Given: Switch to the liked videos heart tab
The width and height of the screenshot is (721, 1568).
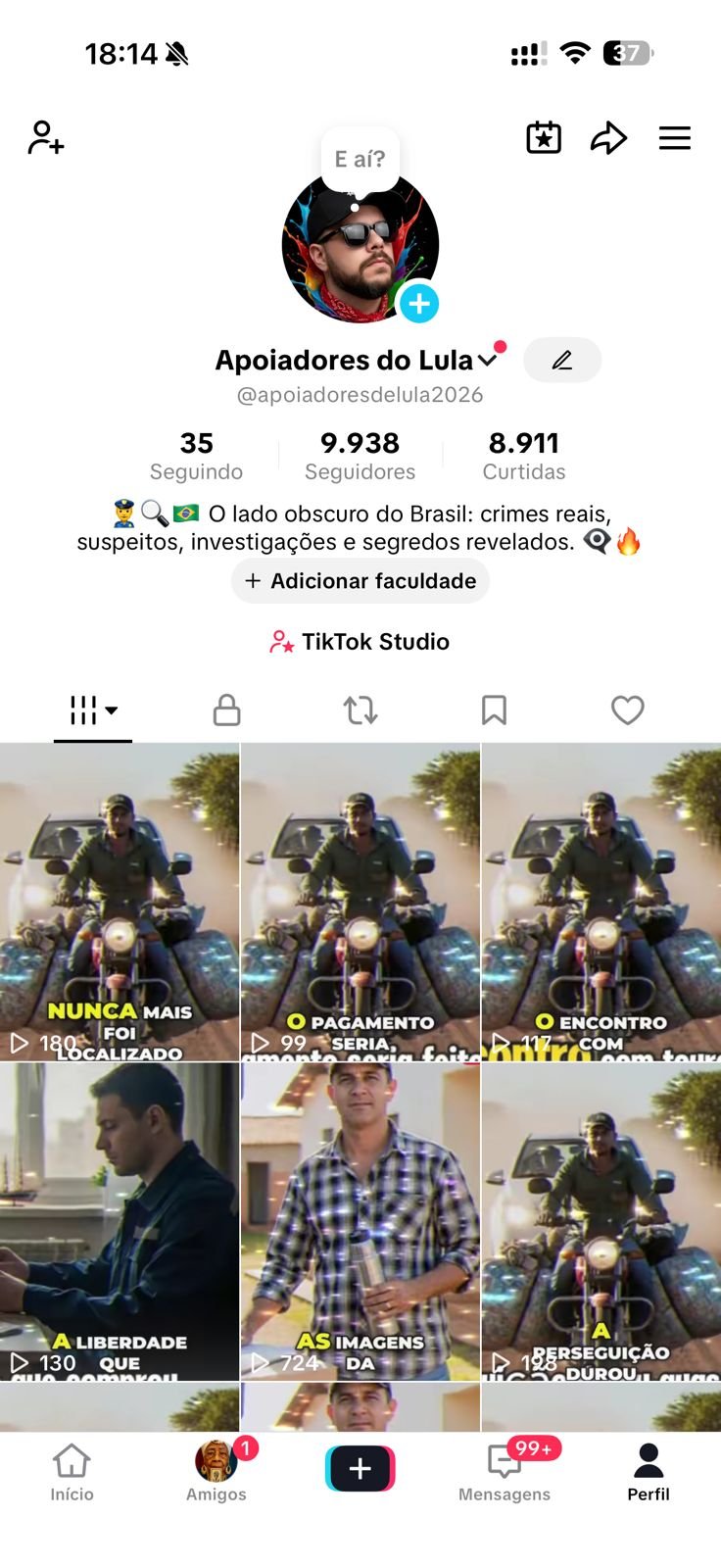Looking at the screenshot, I should pyautogui.click(x=627, y=710).
